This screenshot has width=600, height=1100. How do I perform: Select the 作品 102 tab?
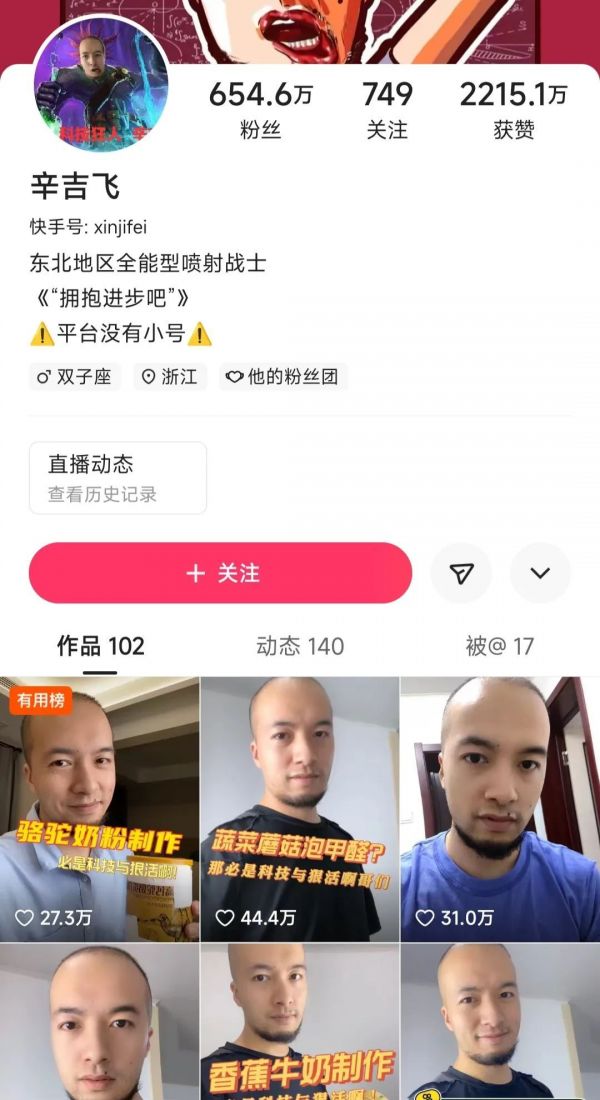click(100, 646)
